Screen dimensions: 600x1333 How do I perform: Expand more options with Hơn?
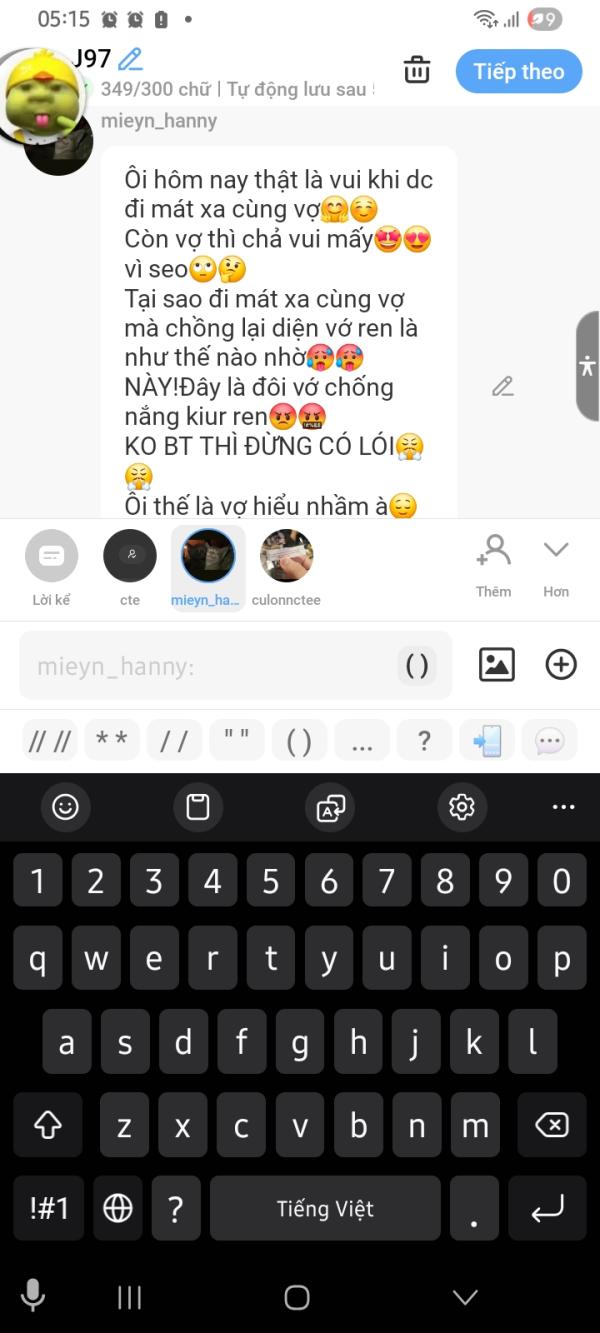(x=556, y=565)
